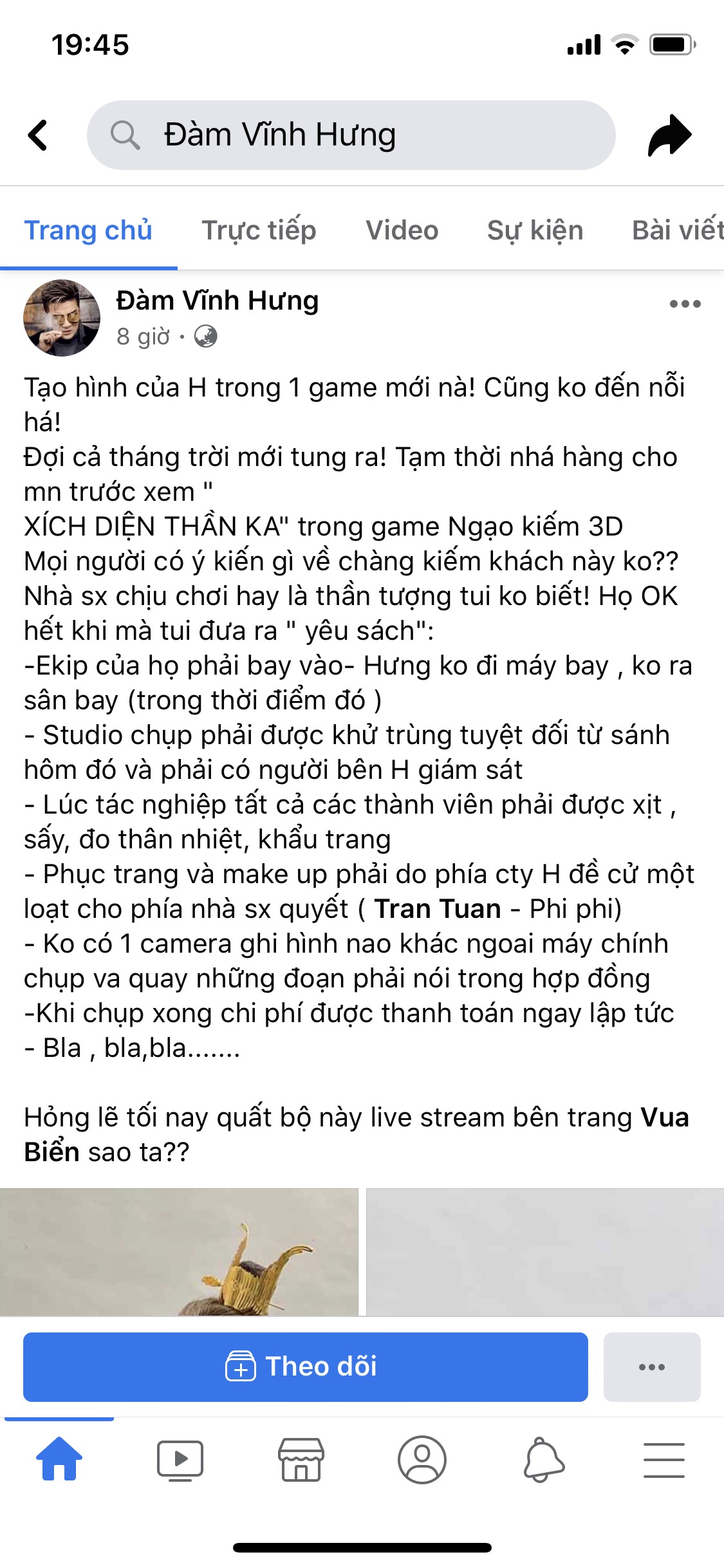Open your profile tab
The image size is (724, 1568).
(422, 1459)
